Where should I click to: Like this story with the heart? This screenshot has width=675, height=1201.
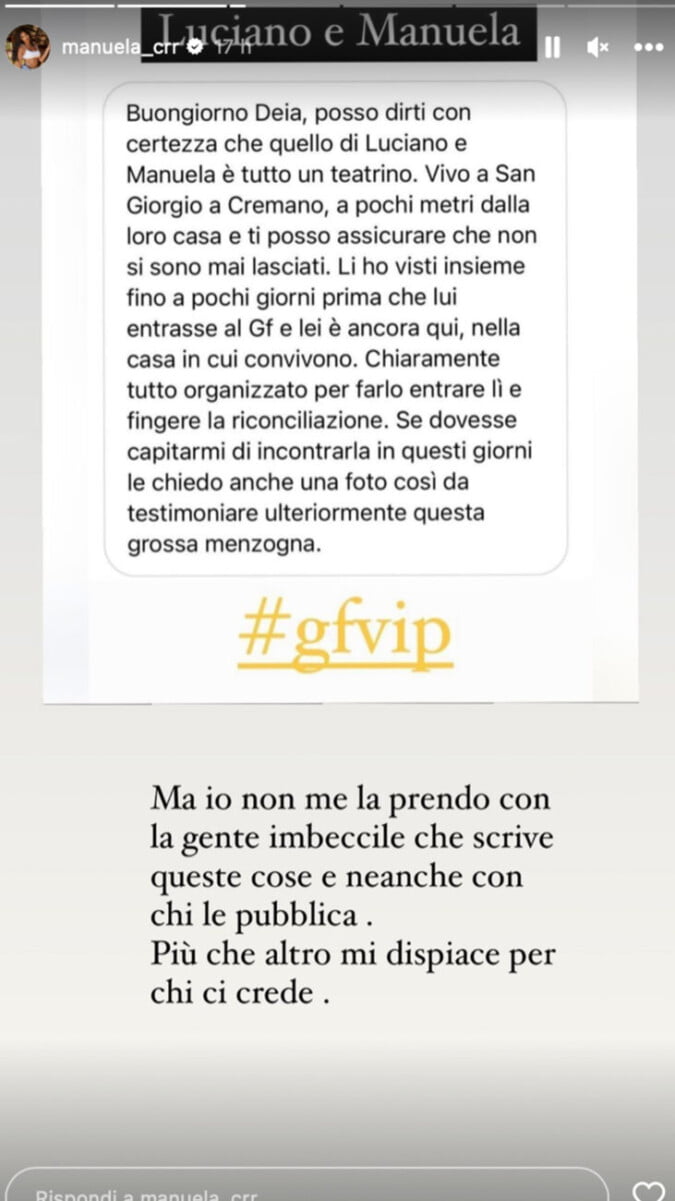pyautogui.click(x=649, y=1190)
